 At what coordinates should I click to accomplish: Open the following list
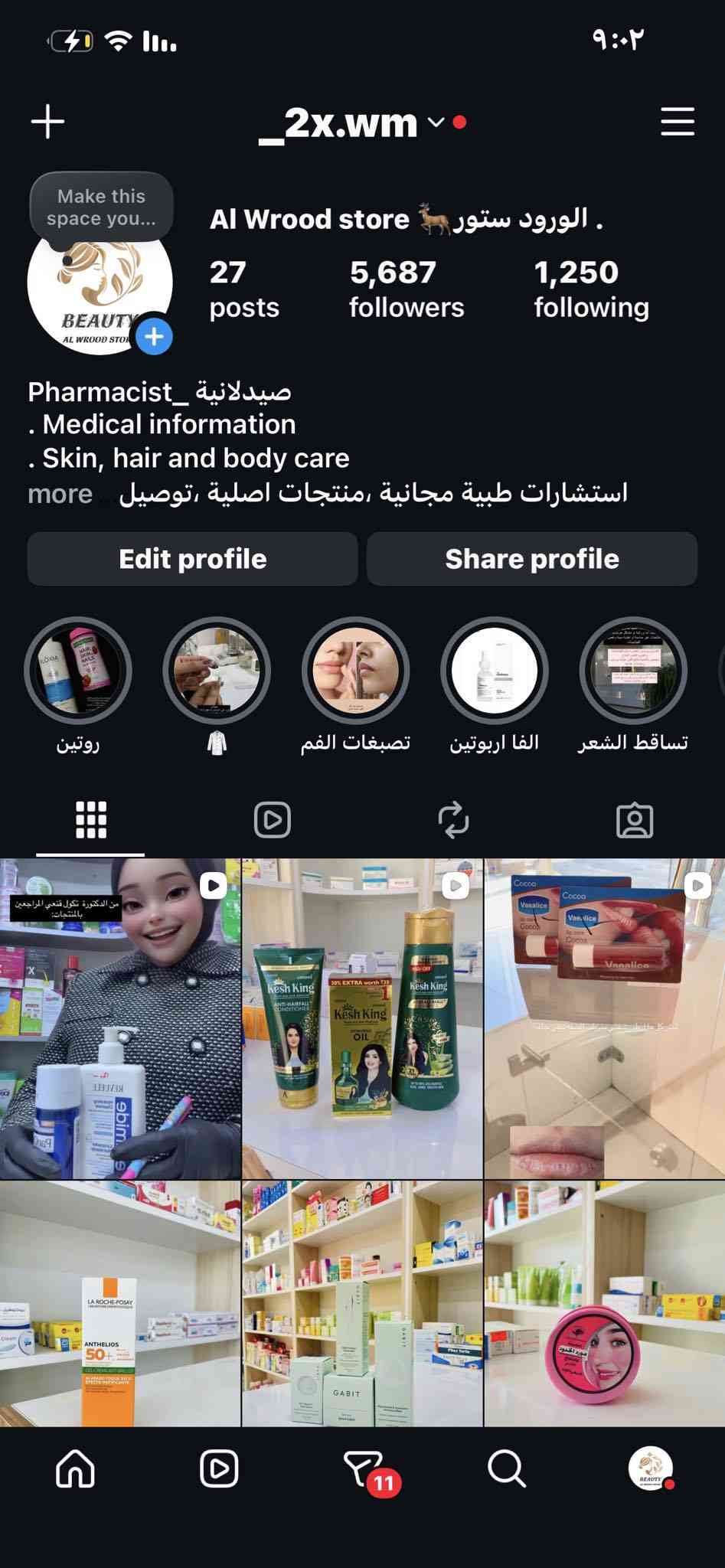coord(591,289)
